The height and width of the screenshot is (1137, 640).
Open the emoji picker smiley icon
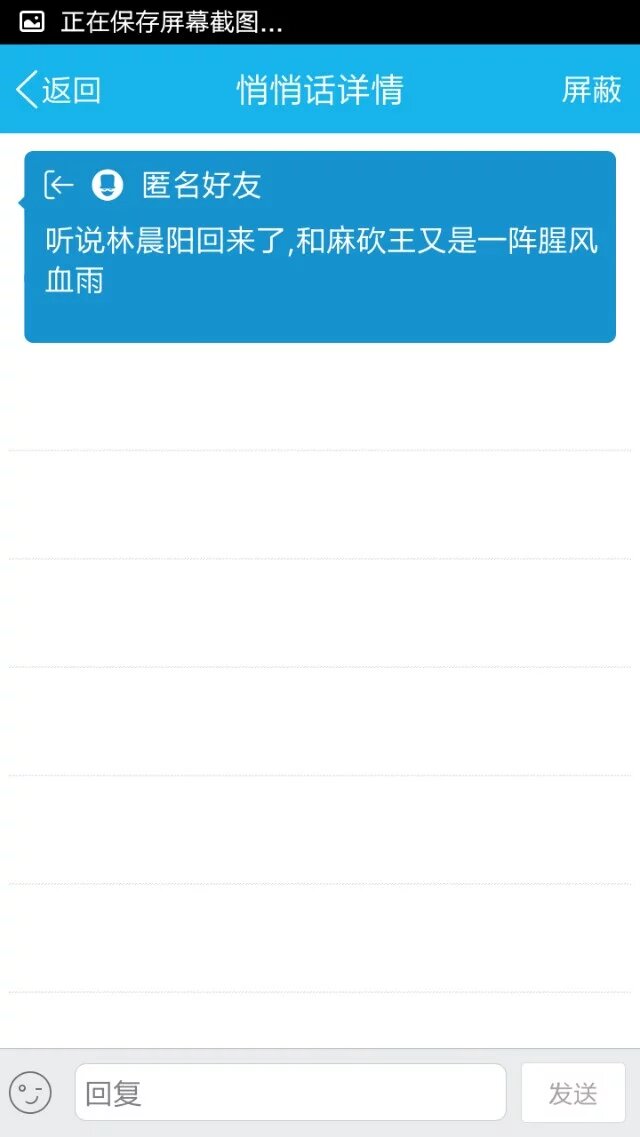30,1092
